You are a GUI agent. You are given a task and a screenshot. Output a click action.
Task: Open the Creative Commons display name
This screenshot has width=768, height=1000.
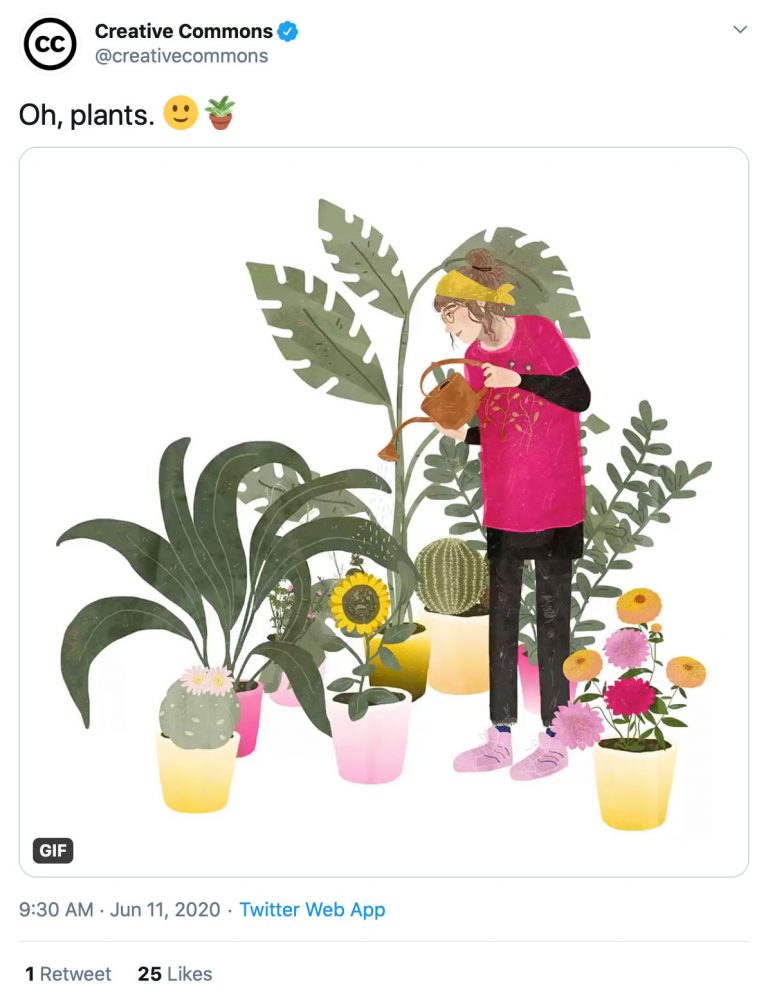click(183, 32)
